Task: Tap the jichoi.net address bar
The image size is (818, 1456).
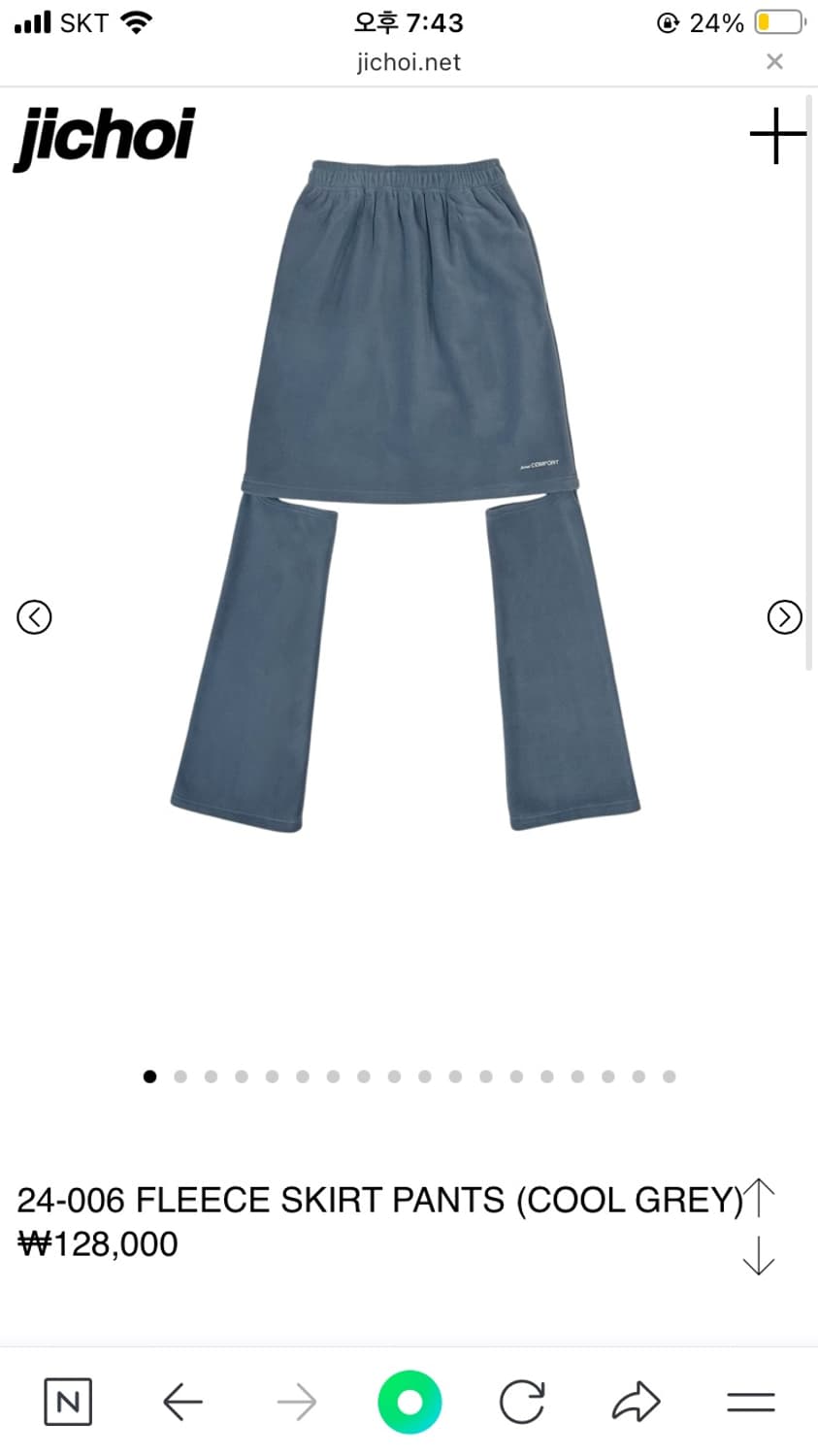Action: [x=409, y=62]
